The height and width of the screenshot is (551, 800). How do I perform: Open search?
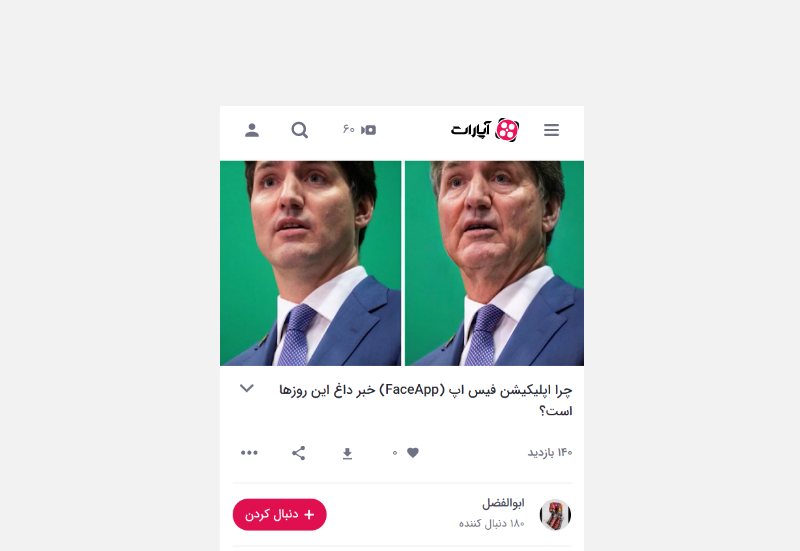[x=299, y=130]
